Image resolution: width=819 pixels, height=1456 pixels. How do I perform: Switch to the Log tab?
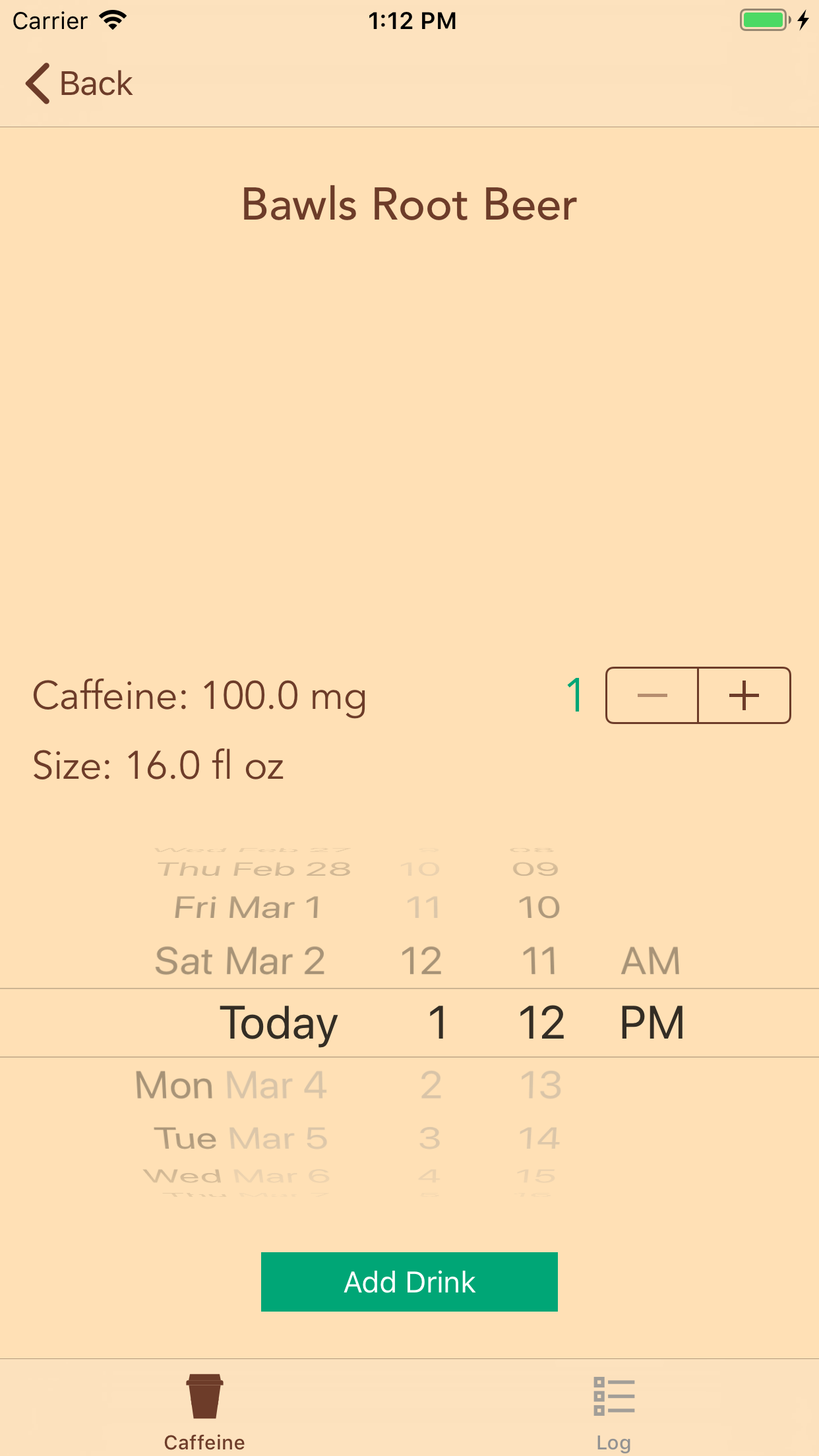(614, 1412)
